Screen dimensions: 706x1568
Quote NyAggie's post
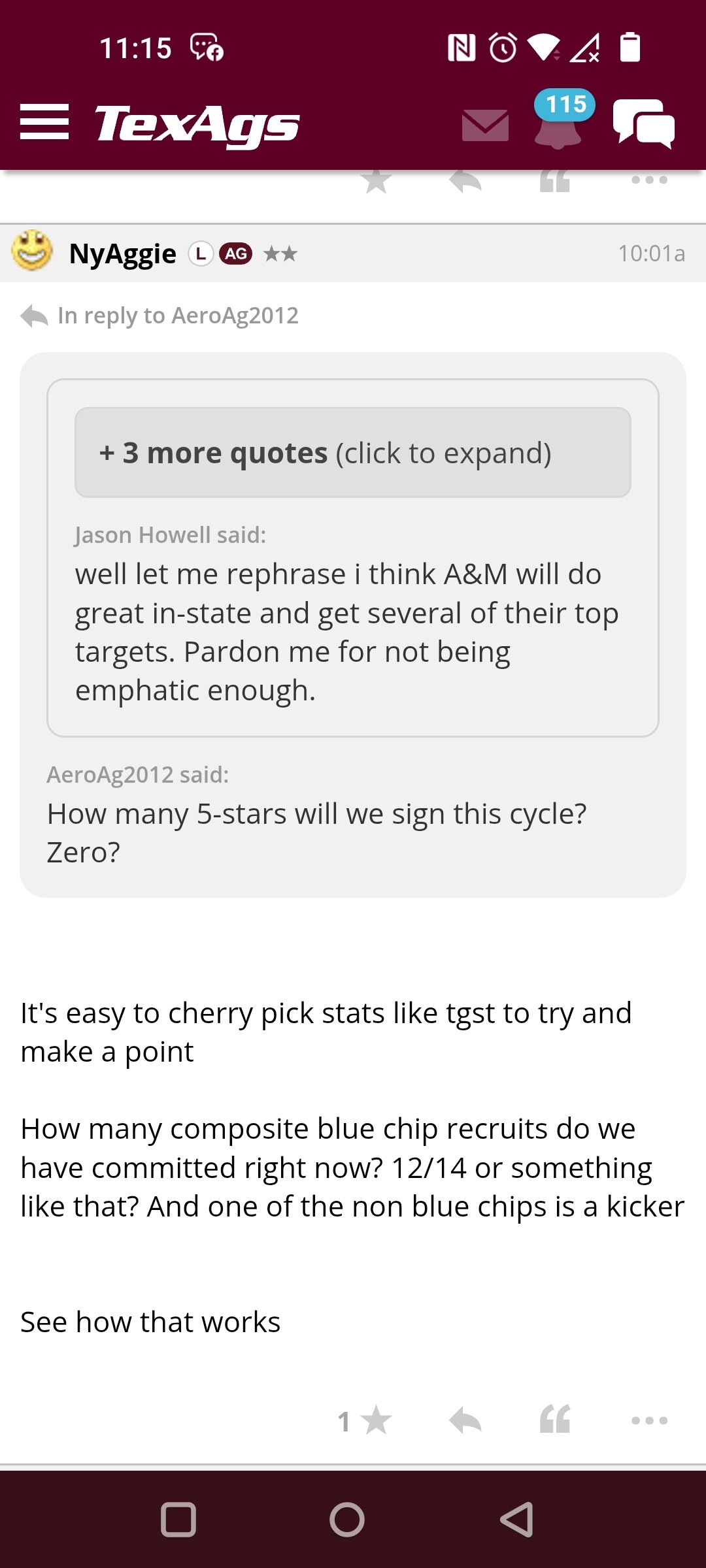tap(555, 1419)
